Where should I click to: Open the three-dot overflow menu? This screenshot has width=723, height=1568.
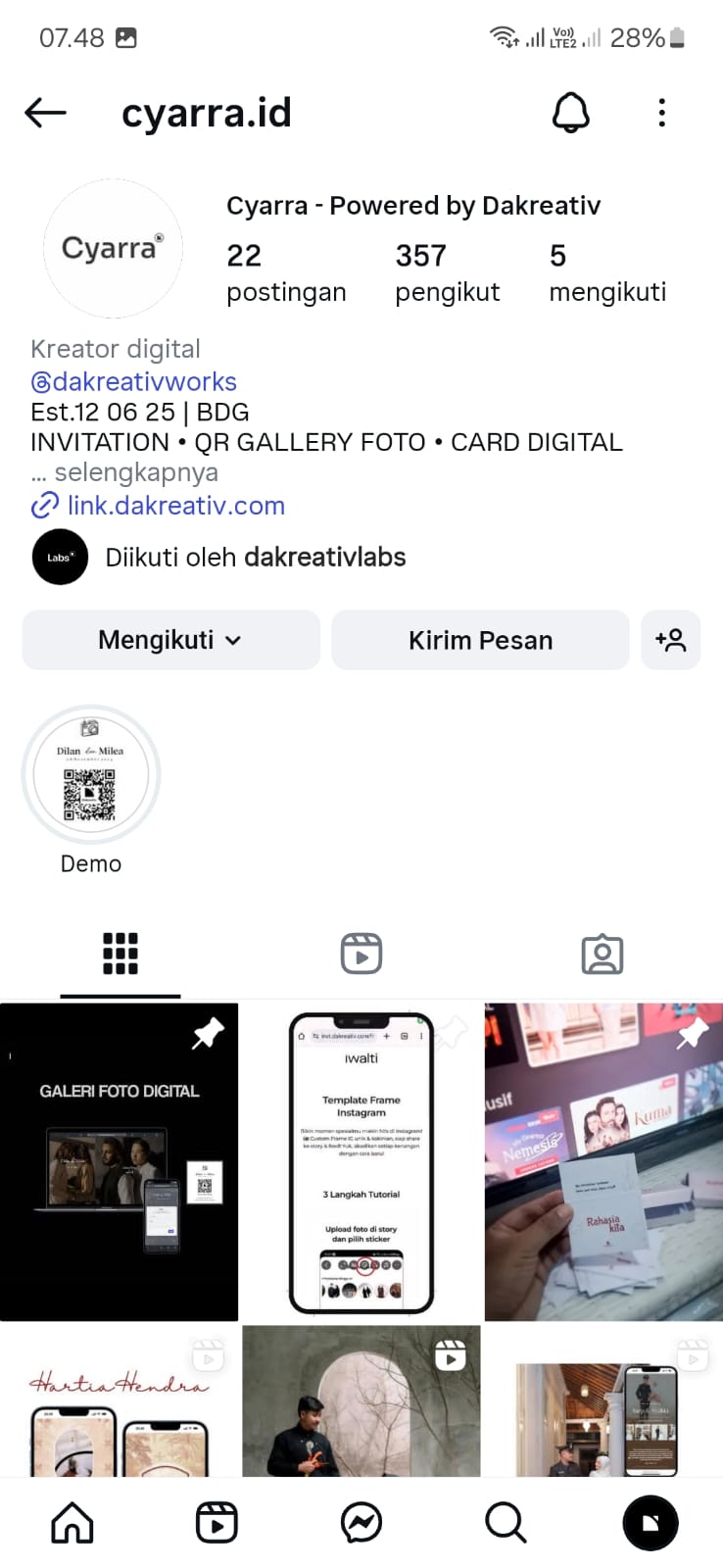tap(662, 113)
